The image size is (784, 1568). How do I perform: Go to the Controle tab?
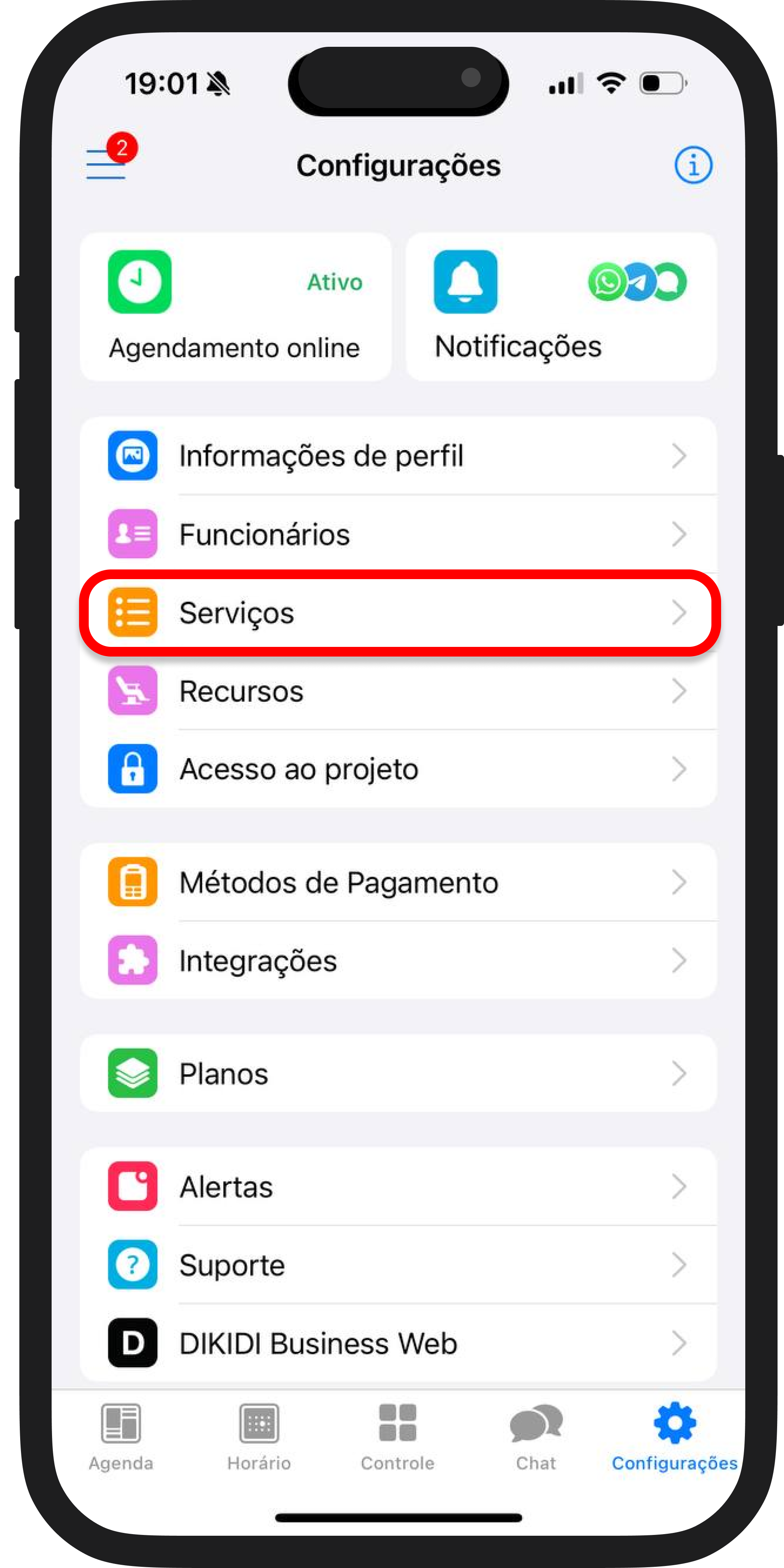(x=398, y=1437)
